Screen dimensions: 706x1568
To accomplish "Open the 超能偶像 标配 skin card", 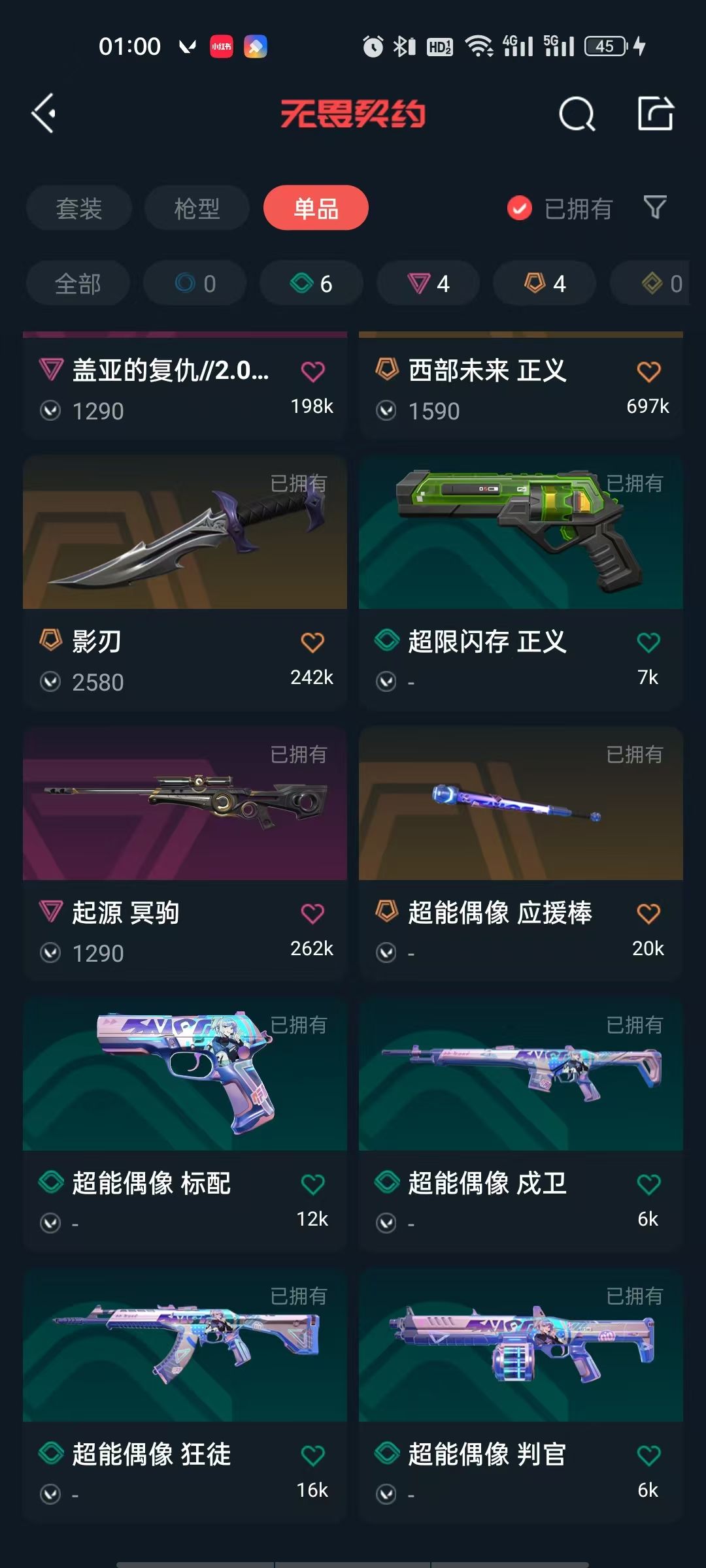I will tap(185, 1124).
